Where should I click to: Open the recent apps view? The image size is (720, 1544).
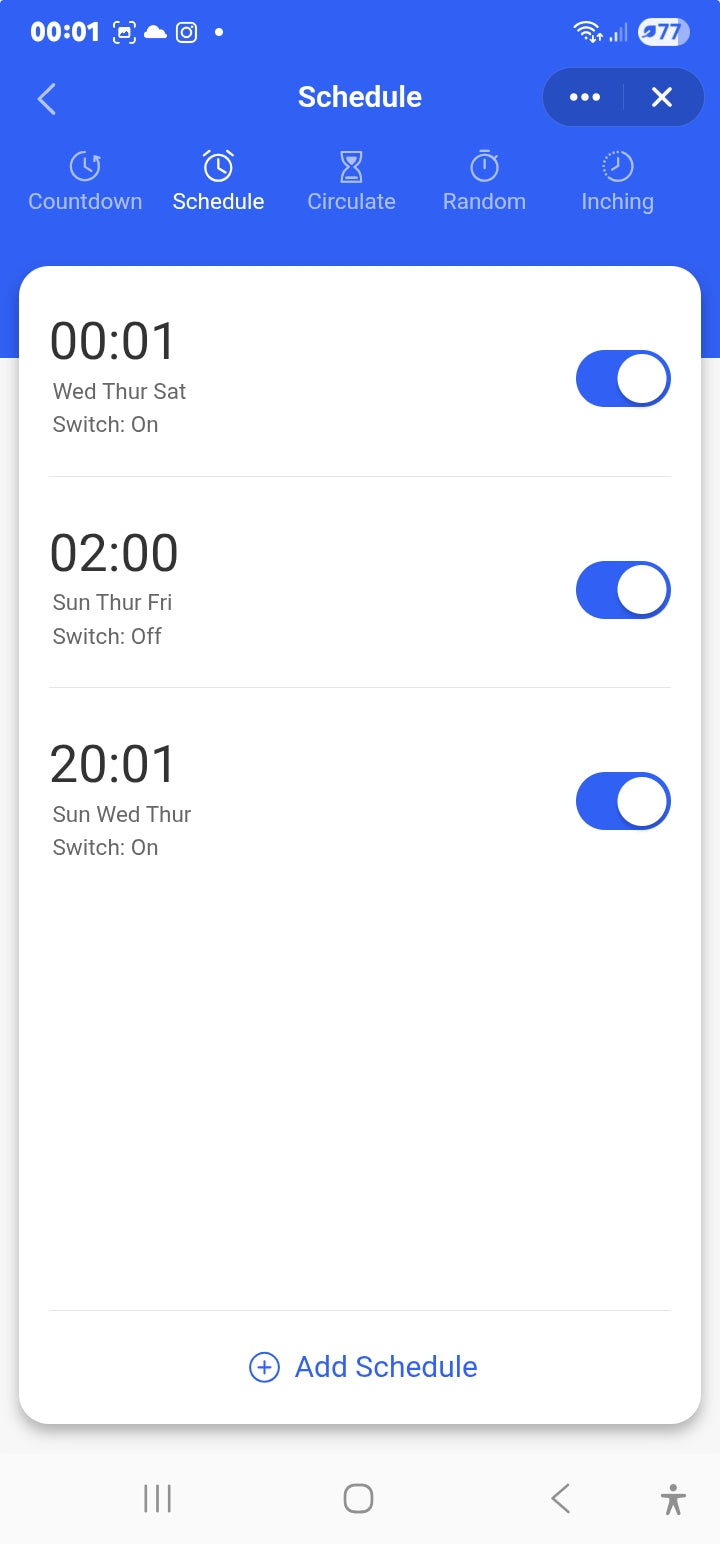coord(157,1498)
